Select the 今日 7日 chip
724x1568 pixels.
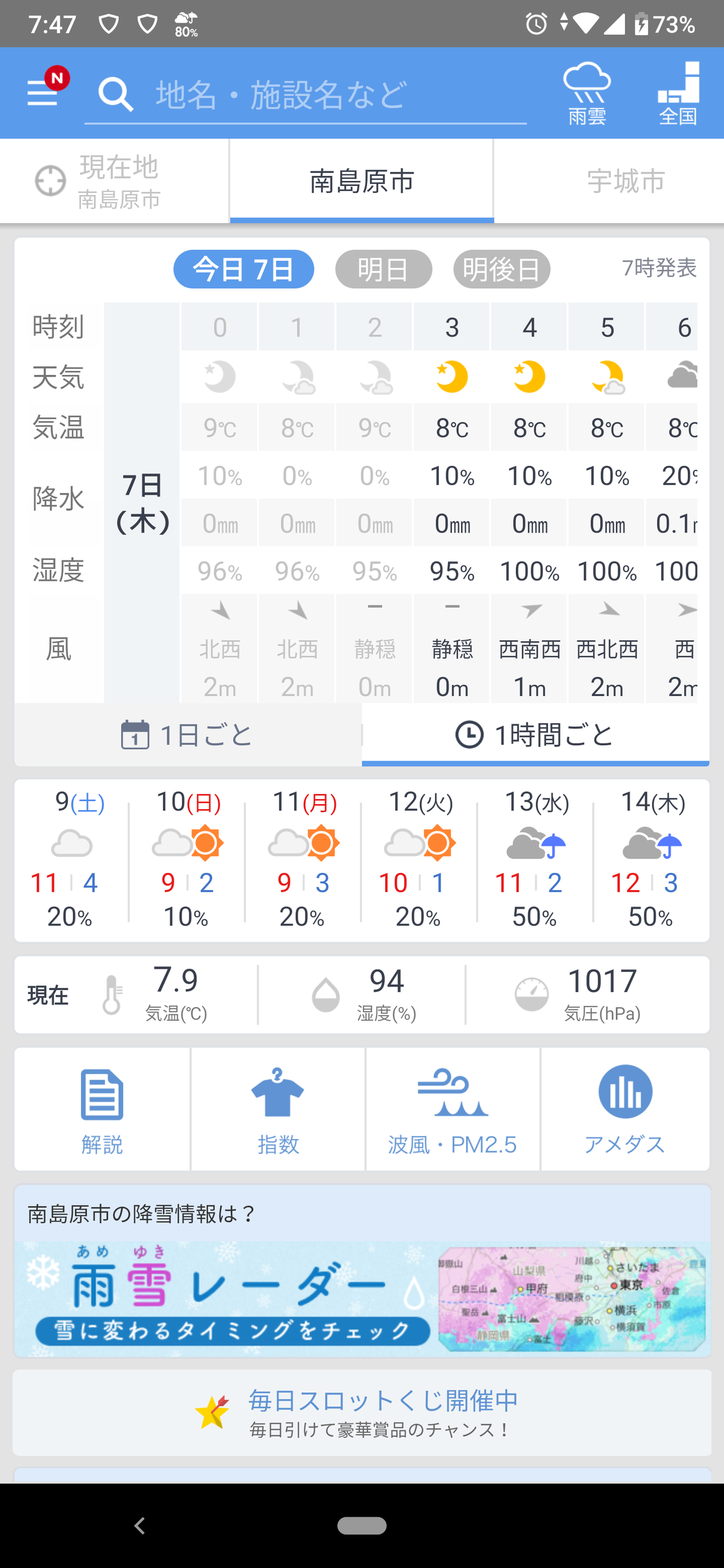coord(244,269)
